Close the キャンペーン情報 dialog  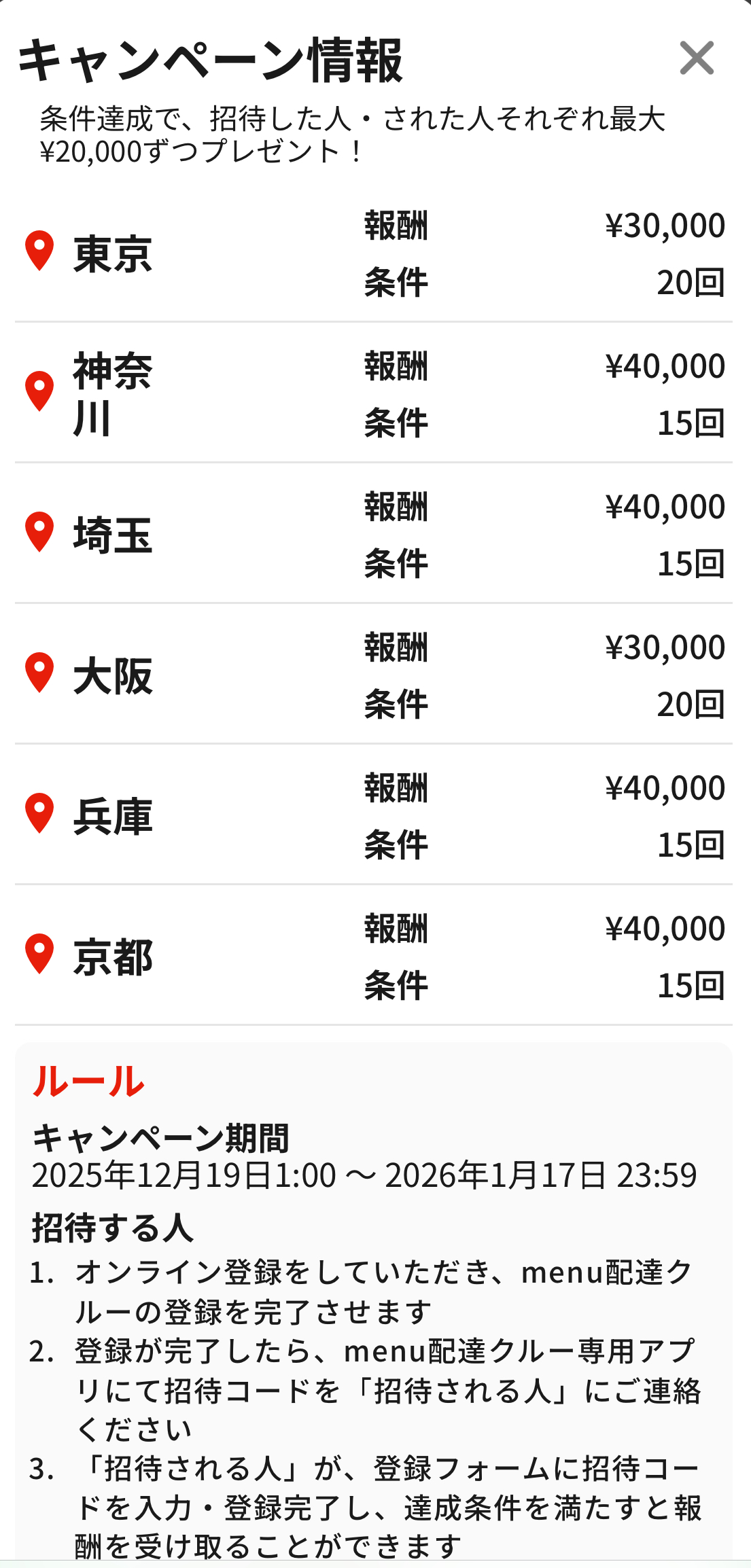(697, 58)
